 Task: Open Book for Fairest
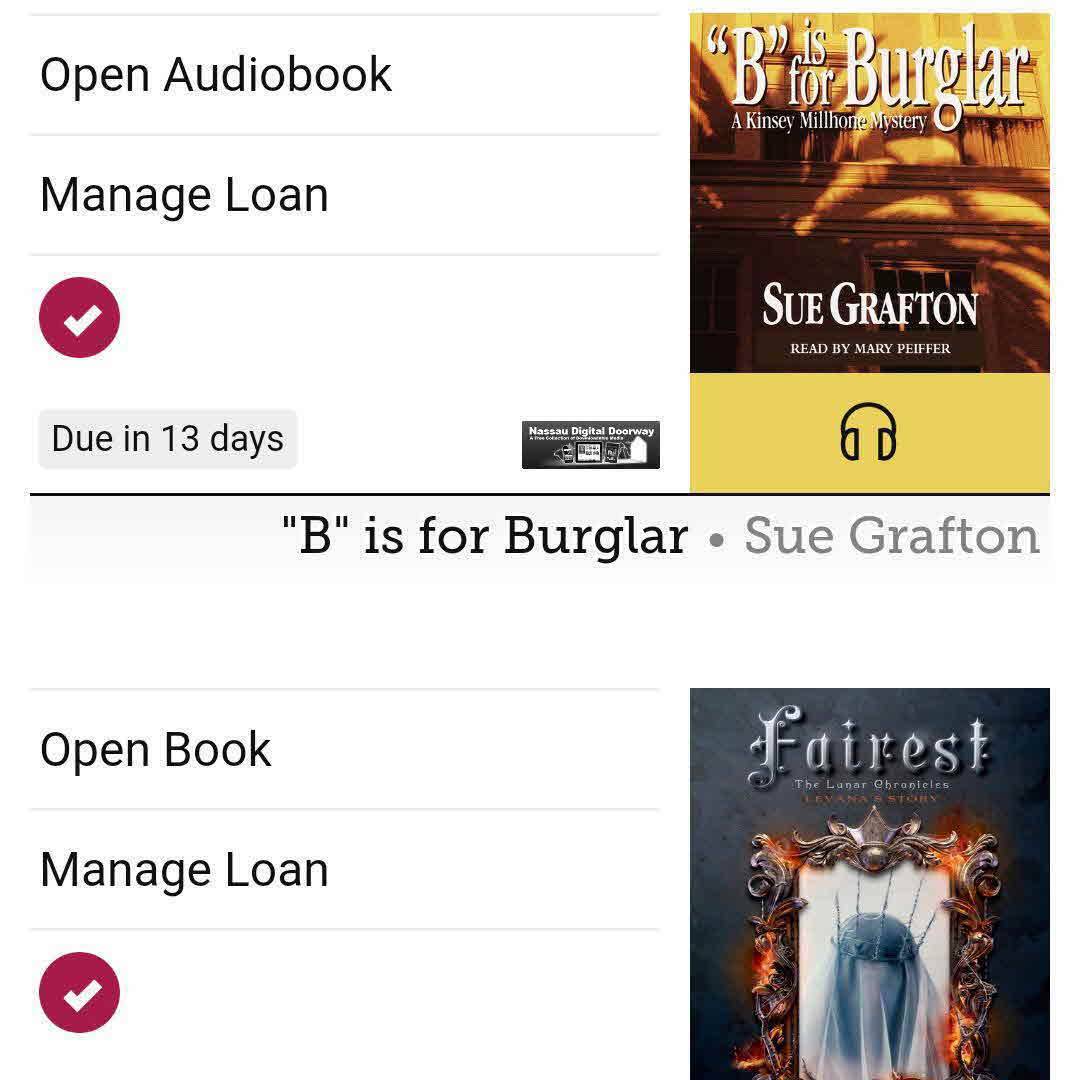[156, 750]
